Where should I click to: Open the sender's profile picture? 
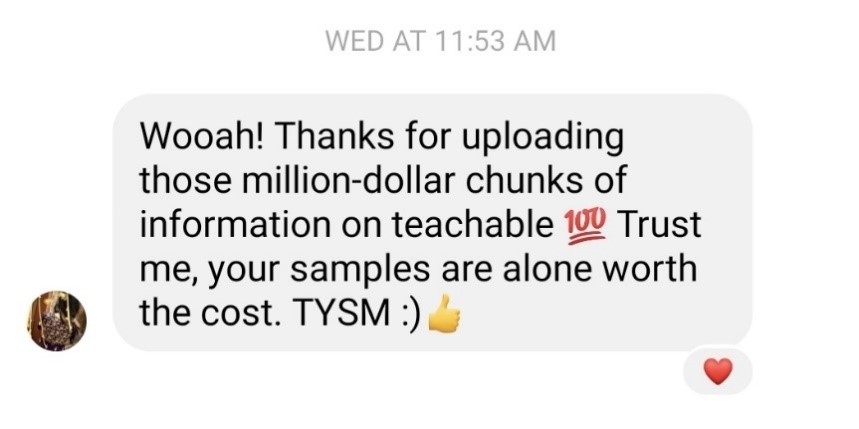(x=57, y=321)
